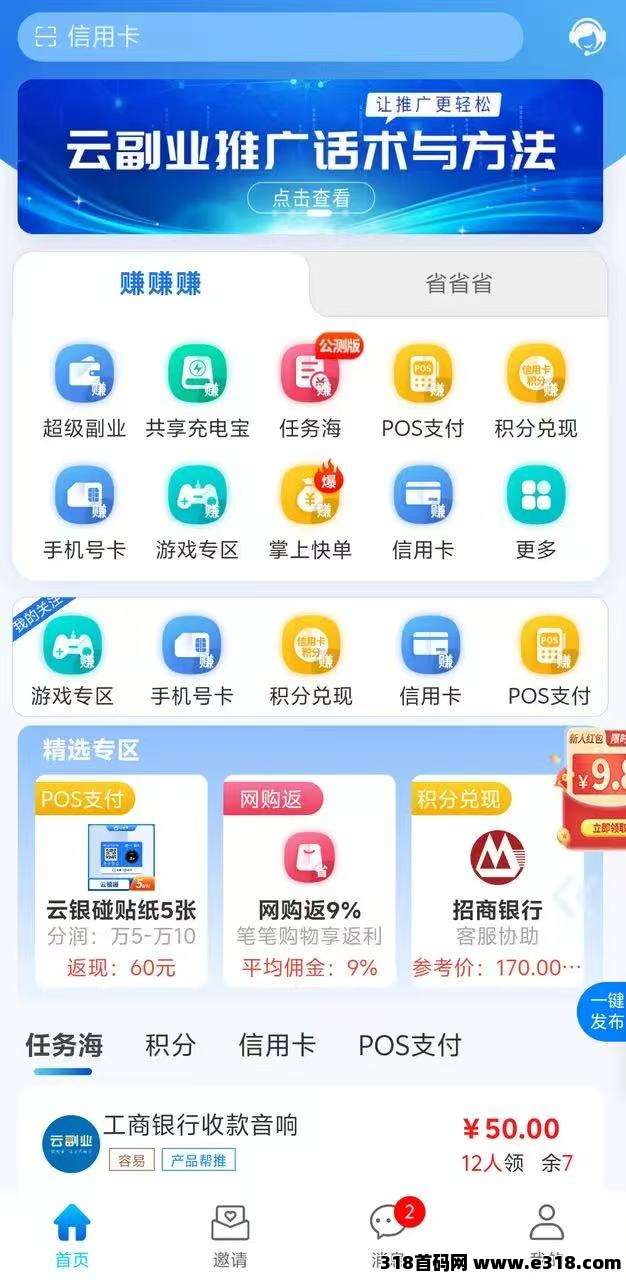This screenshot has height=1280, width=626.
Task: Open the 信用卡 search box
Action: (x=270, y=37)
